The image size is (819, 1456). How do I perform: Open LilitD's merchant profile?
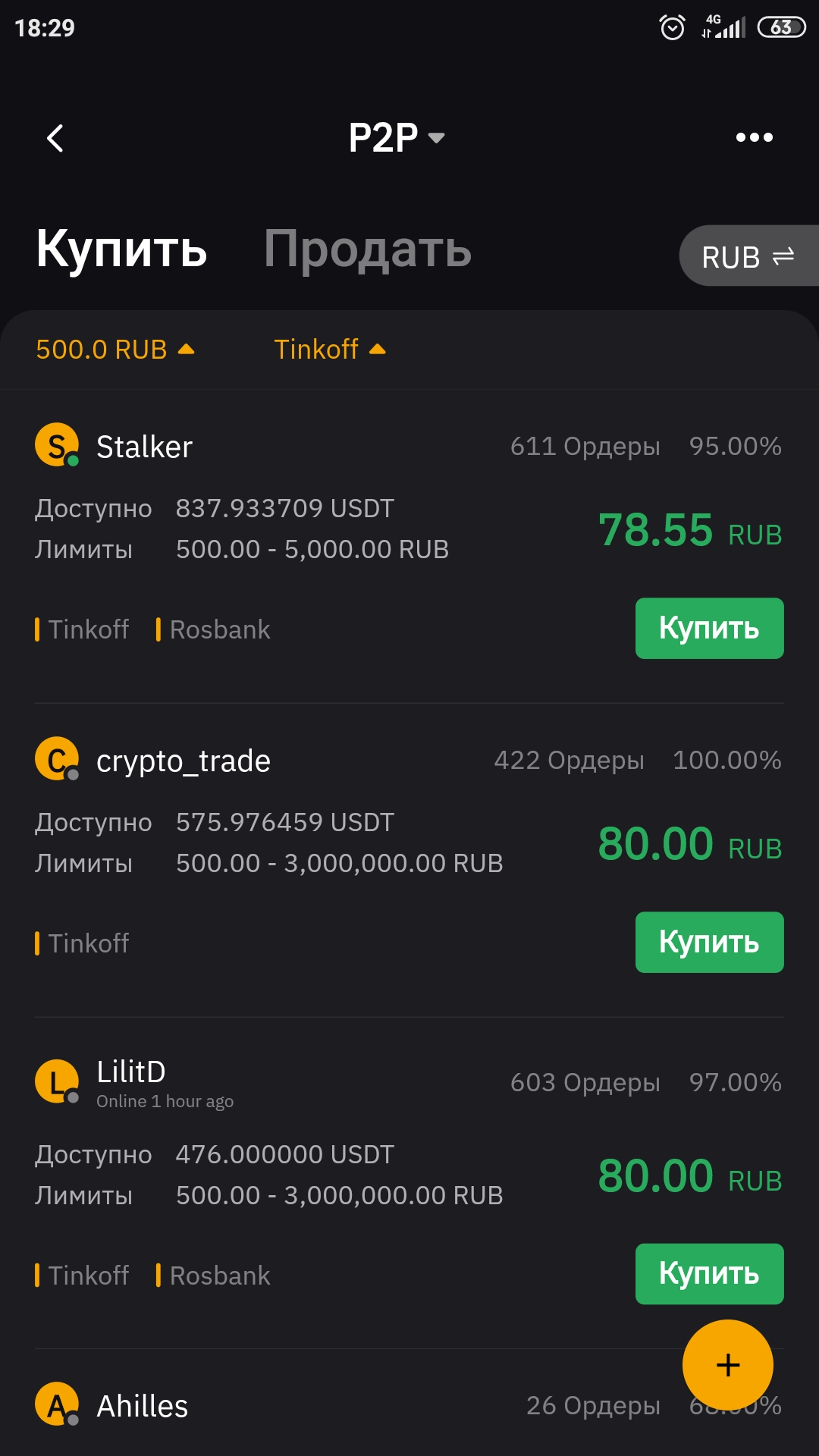pos(130,1072)
